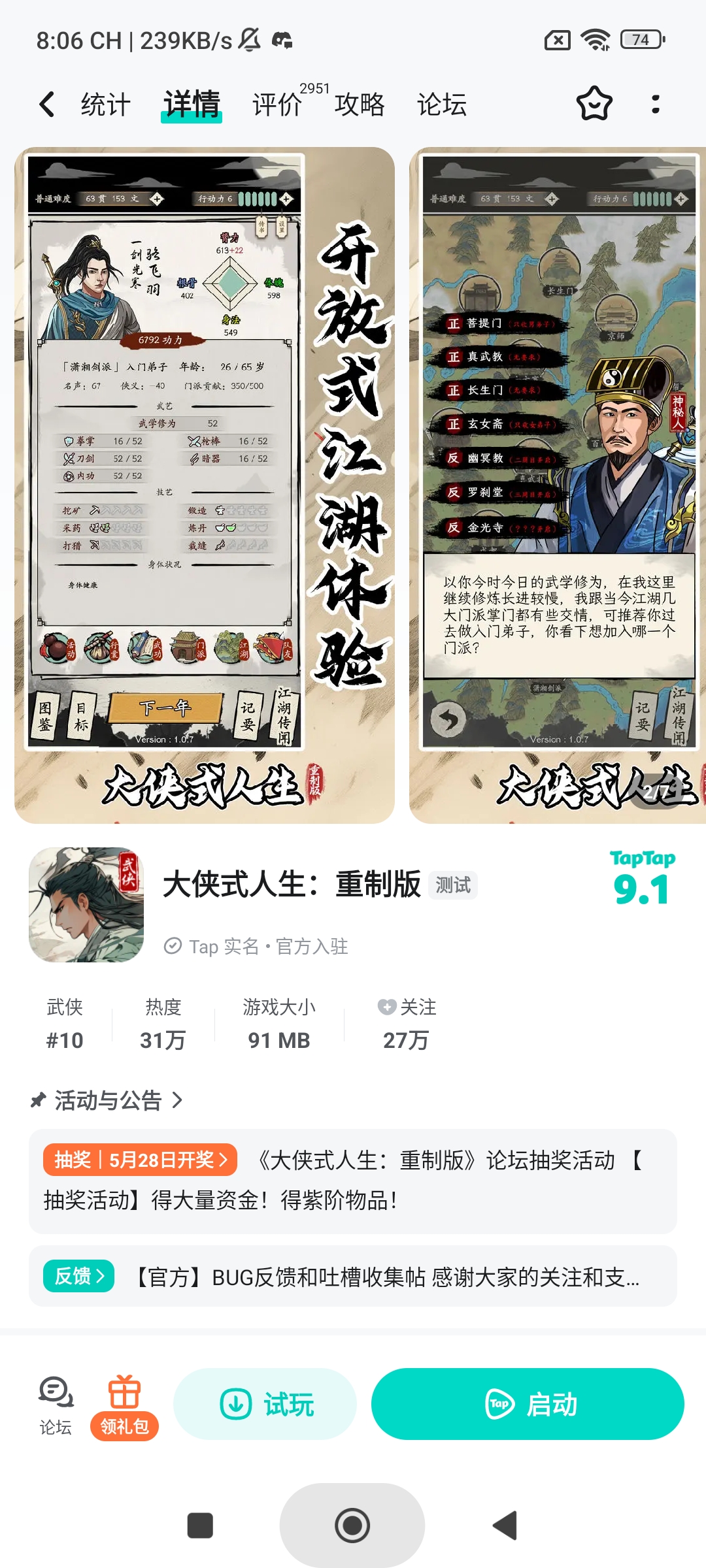Go back using the top-left arrow
Viewport: 706px width, 1568px height.
tap(47, 105)
